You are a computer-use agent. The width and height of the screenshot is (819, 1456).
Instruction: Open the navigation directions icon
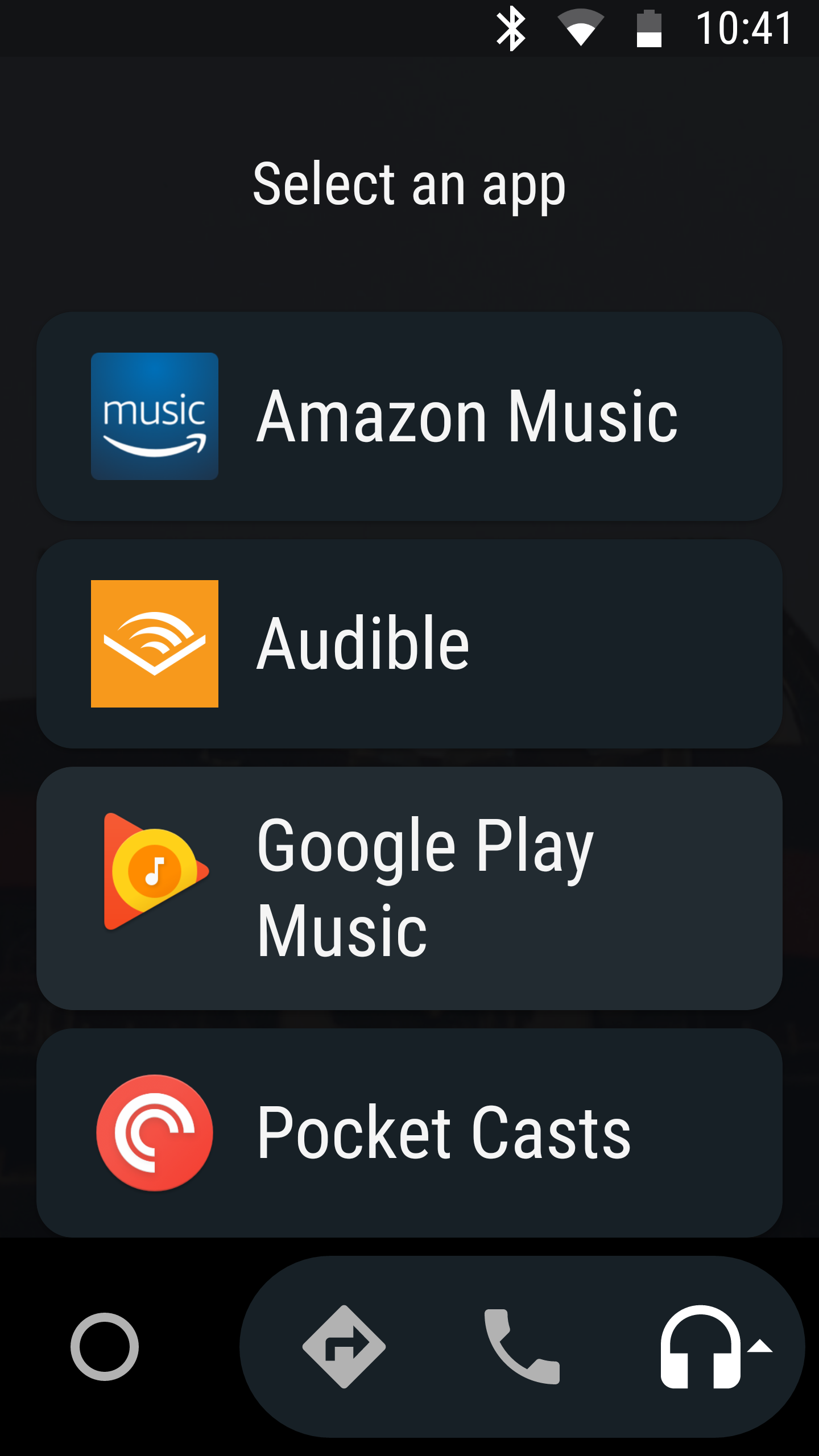coord(344,1347)
